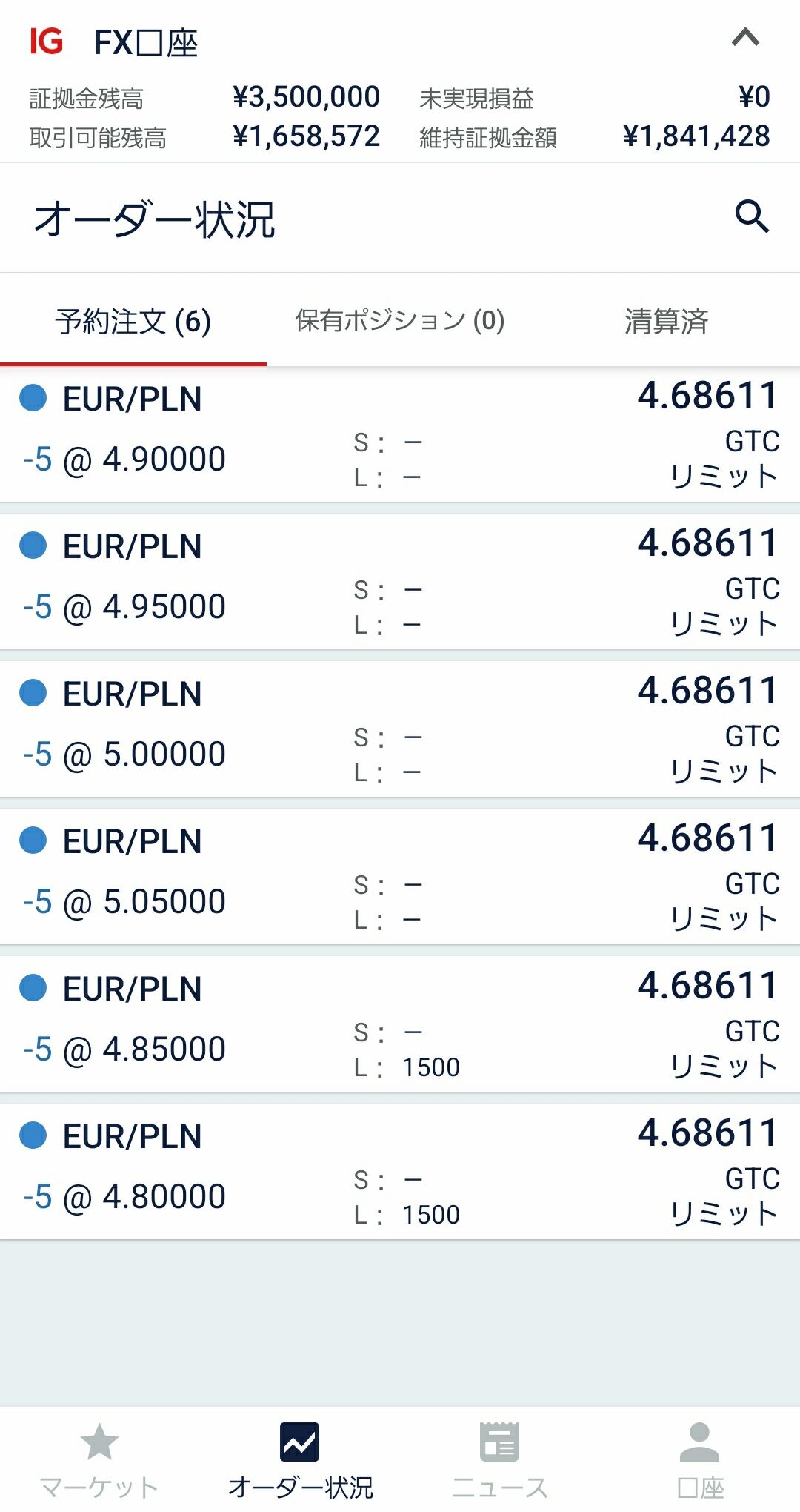The image size is (800, 1512).
Task: Tap the オーダー状況 bottom navigation item
Action: pyautogui.click(x=300, y=1459)
